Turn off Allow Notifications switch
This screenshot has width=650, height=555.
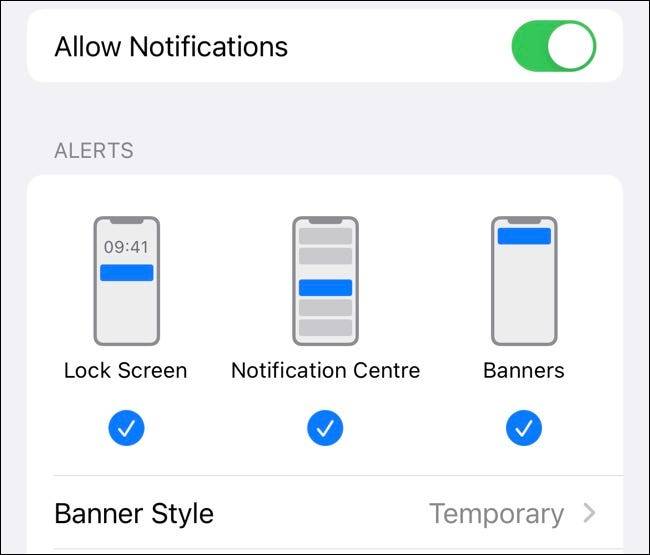pyautogui.click(x=553, y=46)
